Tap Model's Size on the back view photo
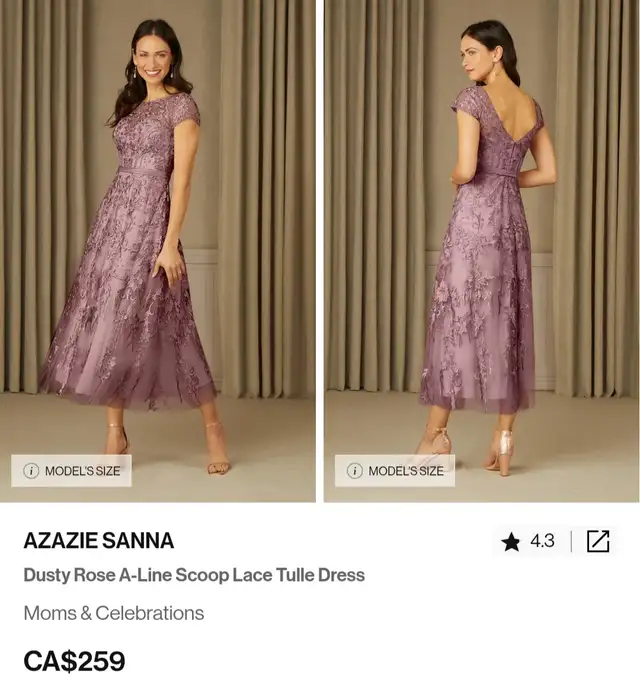 (x=395, y=471)
